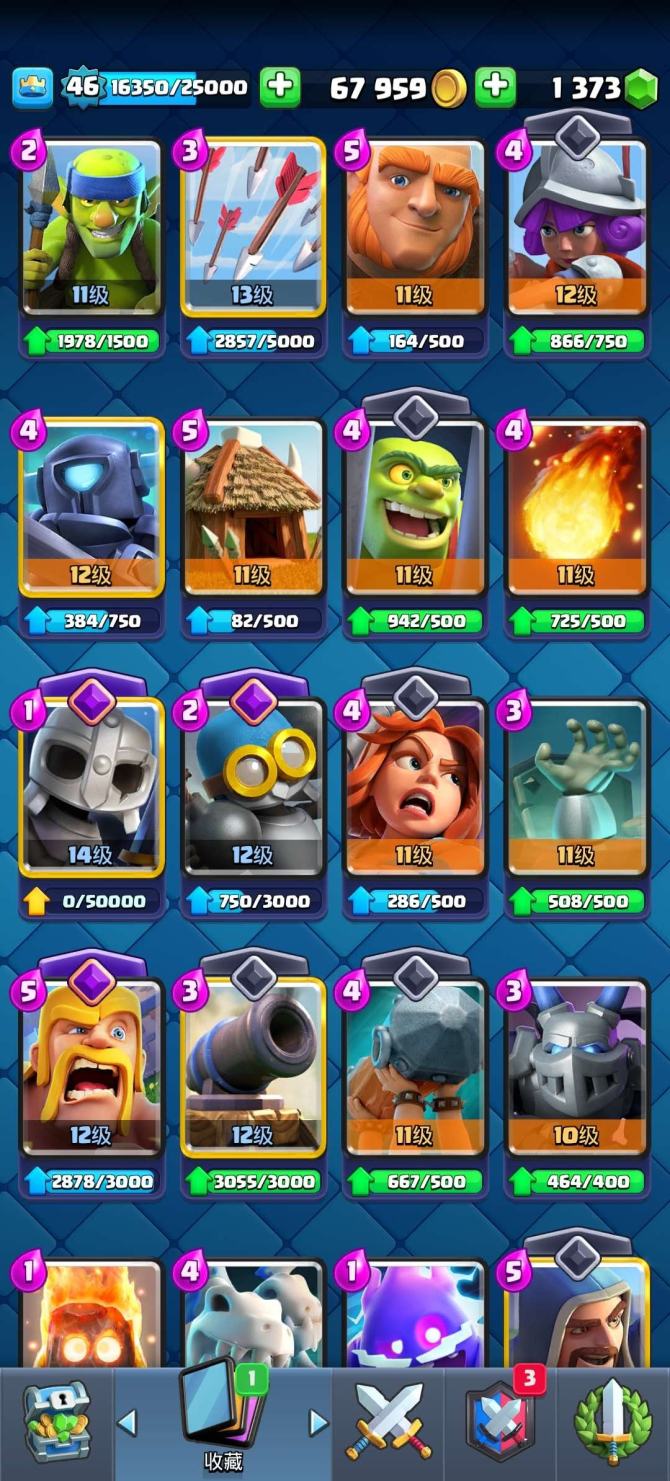Tap the green plus next to gems
This screenshot has width=670, height=1481.
click(x=495, y=88)
